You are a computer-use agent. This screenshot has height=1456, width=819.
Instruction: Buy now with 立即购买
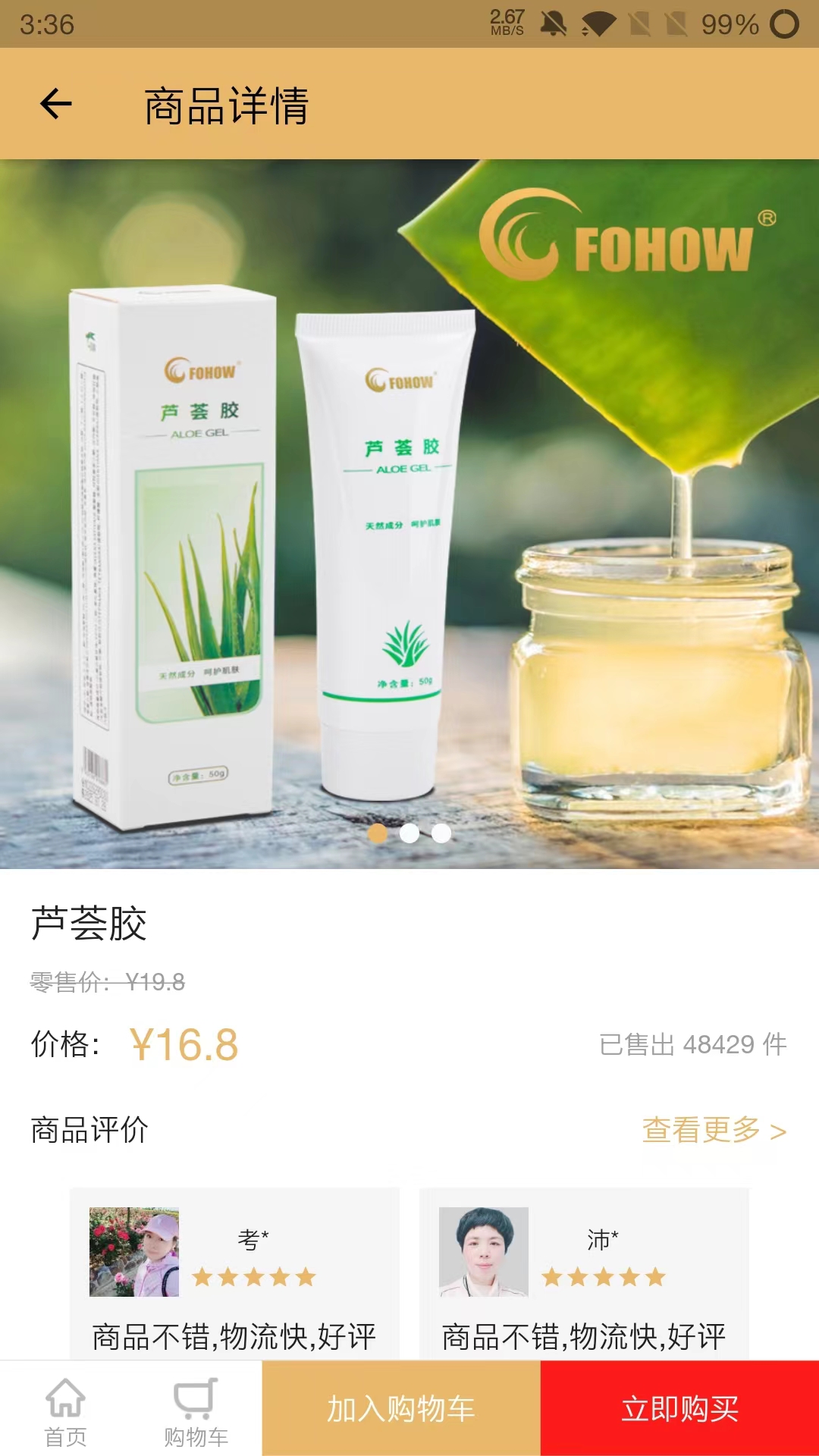point(679,1408)
